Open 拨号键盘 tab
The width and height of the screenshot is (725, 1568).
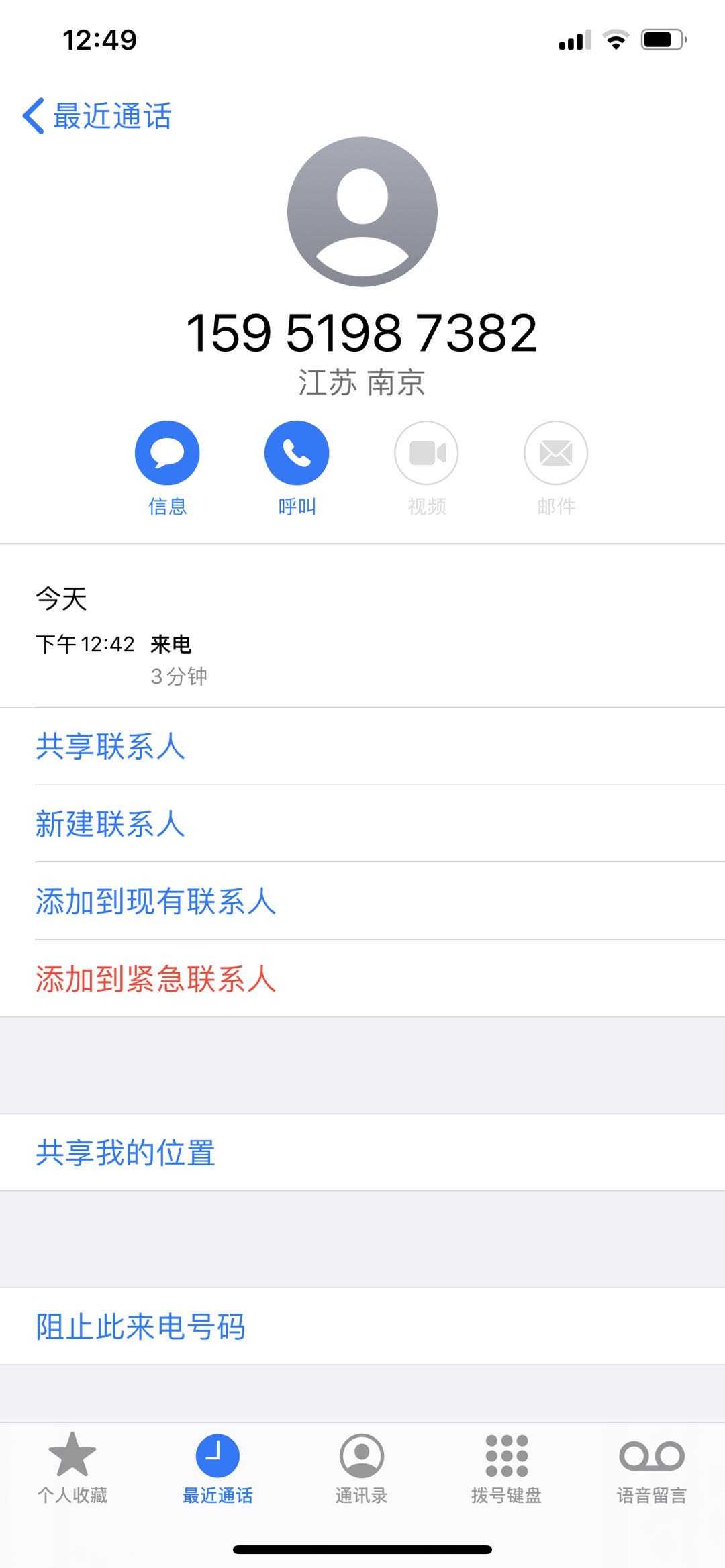pyautogui.click(x=506, y=1467)
